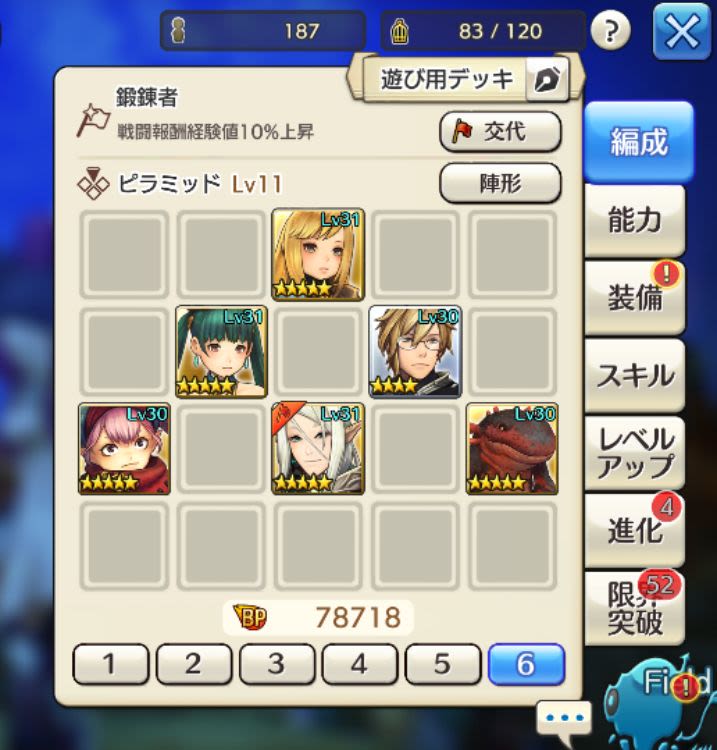Select deck number 5
The width and height of the screenshot is (717, 750).
tap(442, 664)
